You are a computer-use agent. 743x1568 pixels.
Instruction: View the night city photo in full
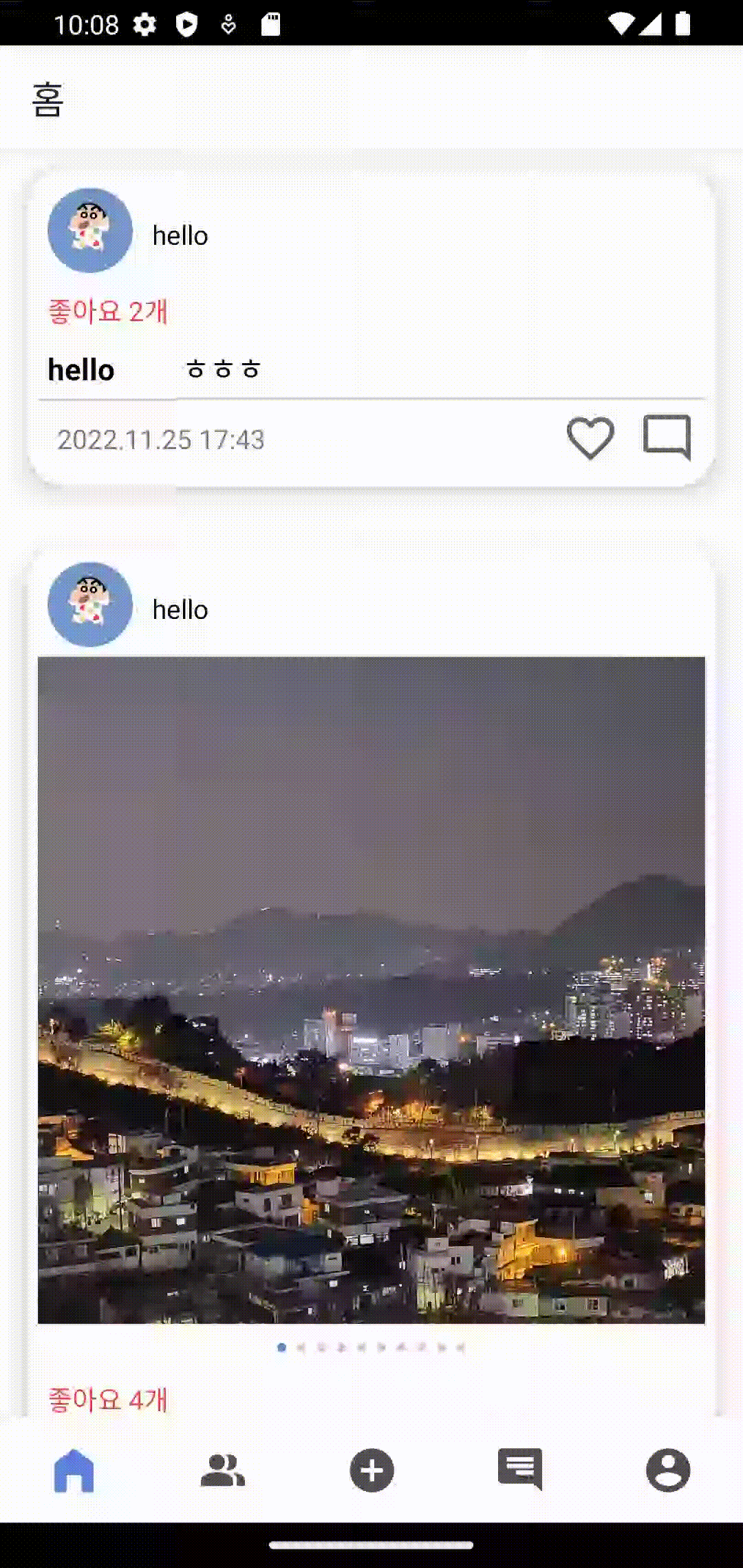[371, 990]
